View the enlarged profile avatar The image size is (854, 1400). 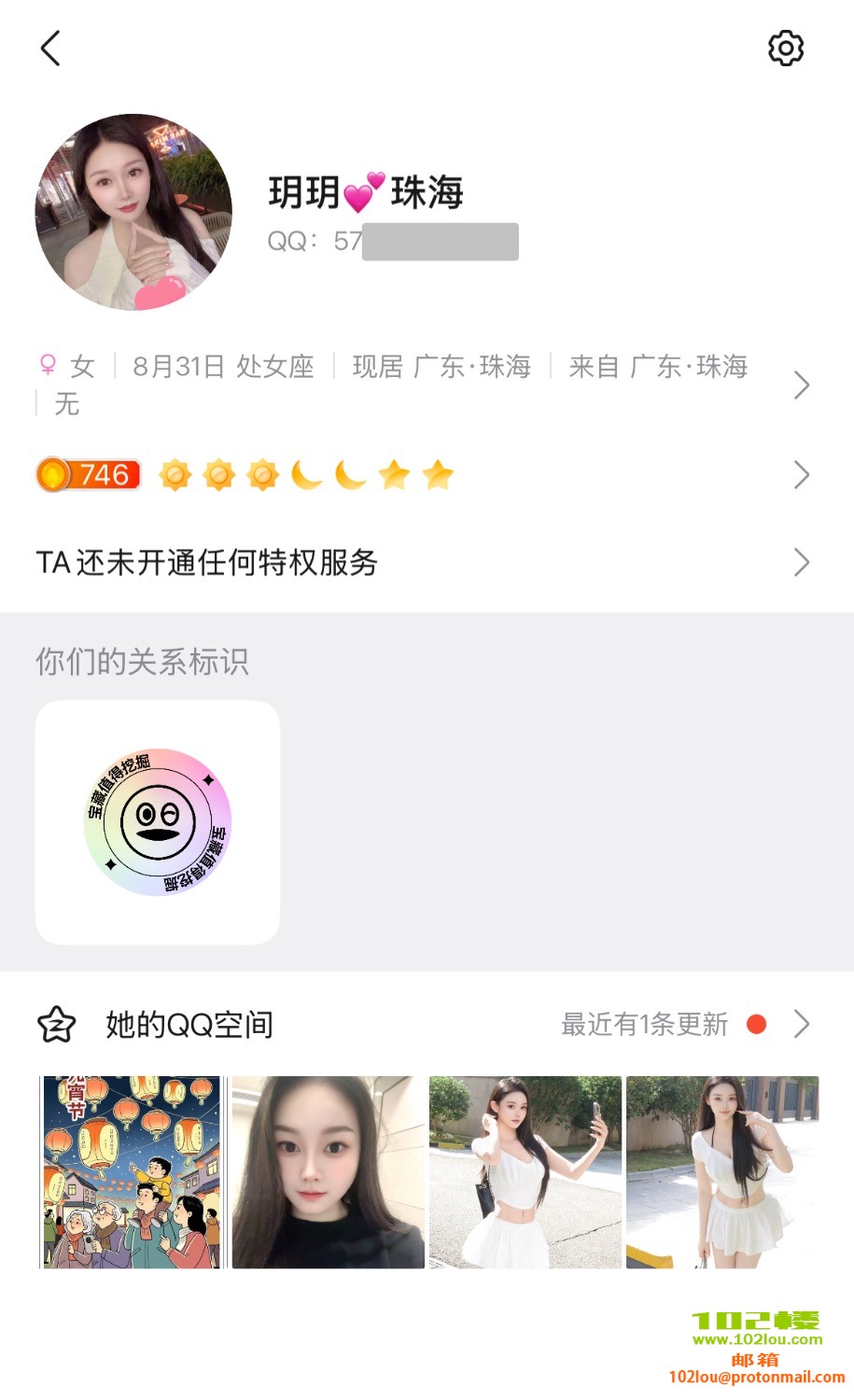pos(133,213)
